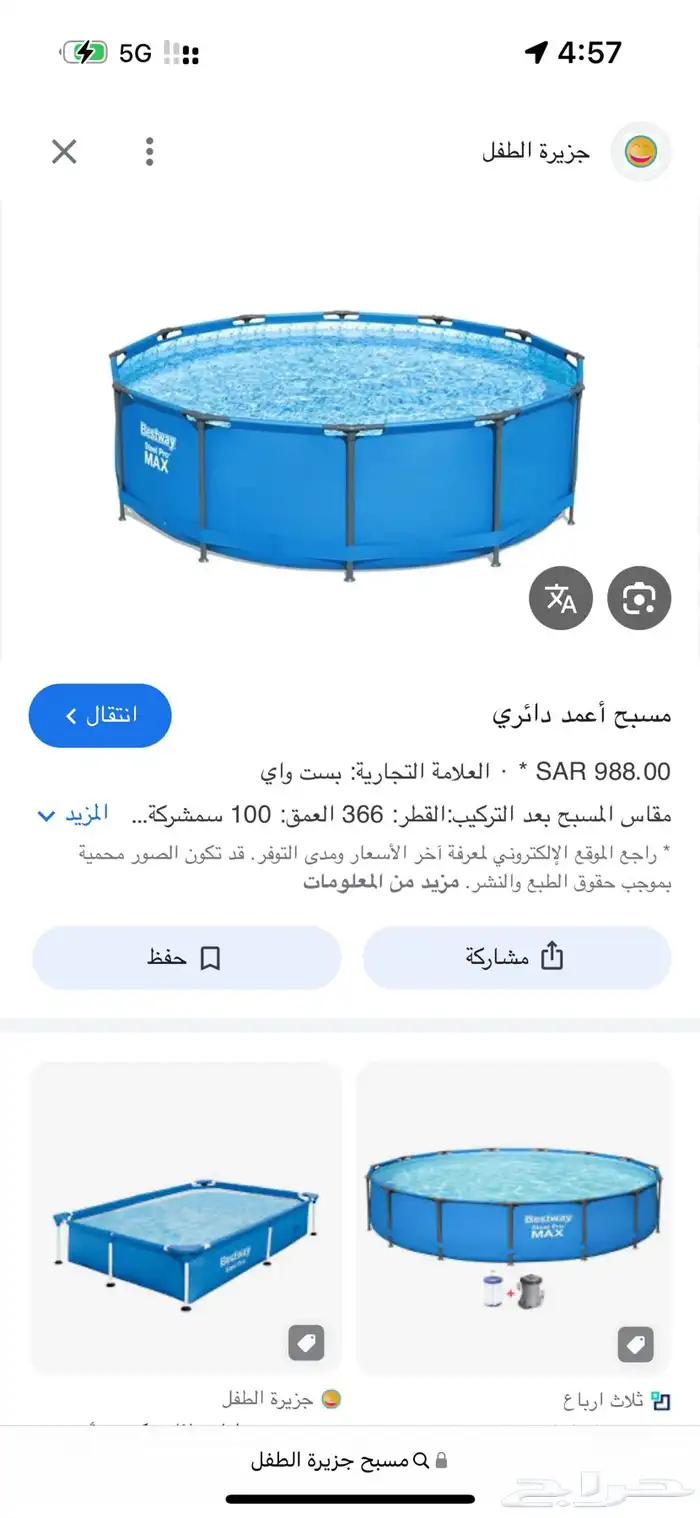Open the three-dot overflow menu
Viewport: 700px width, 1518px height.
[x=149, y=152]
